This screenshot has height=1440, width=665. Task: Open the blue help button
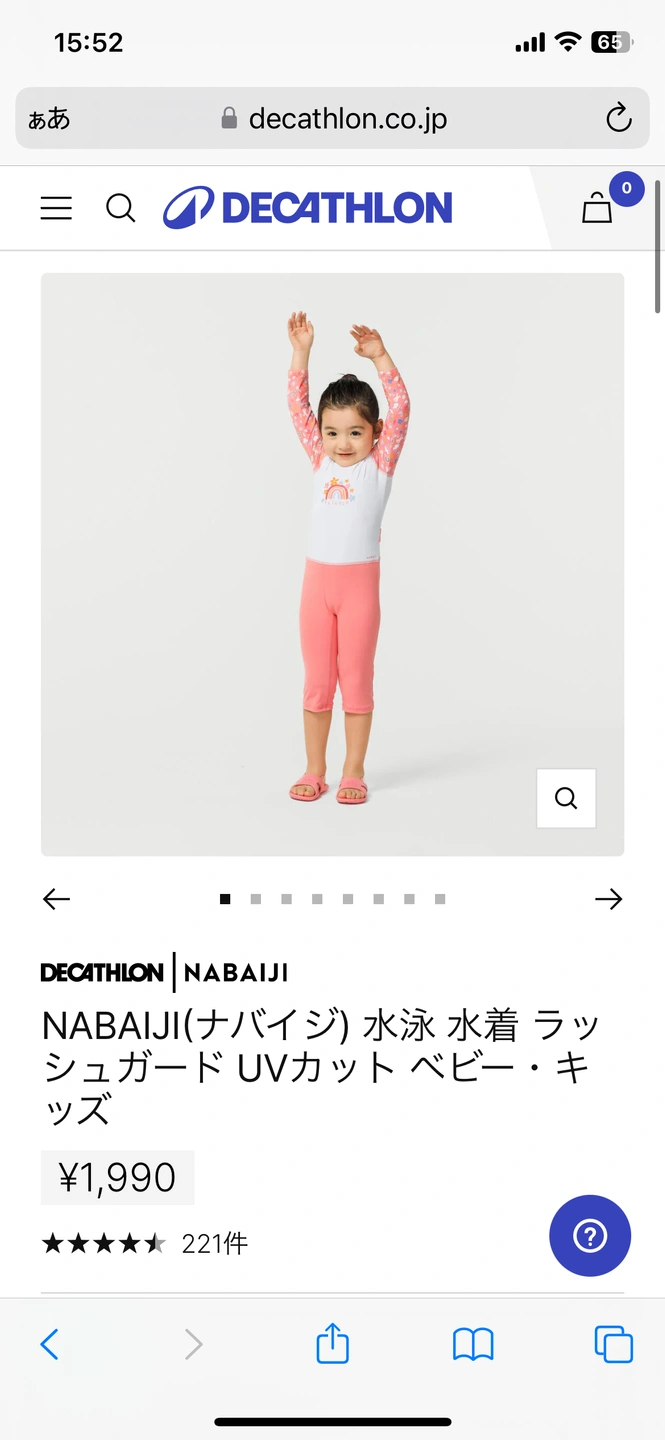click(590, 1236)
